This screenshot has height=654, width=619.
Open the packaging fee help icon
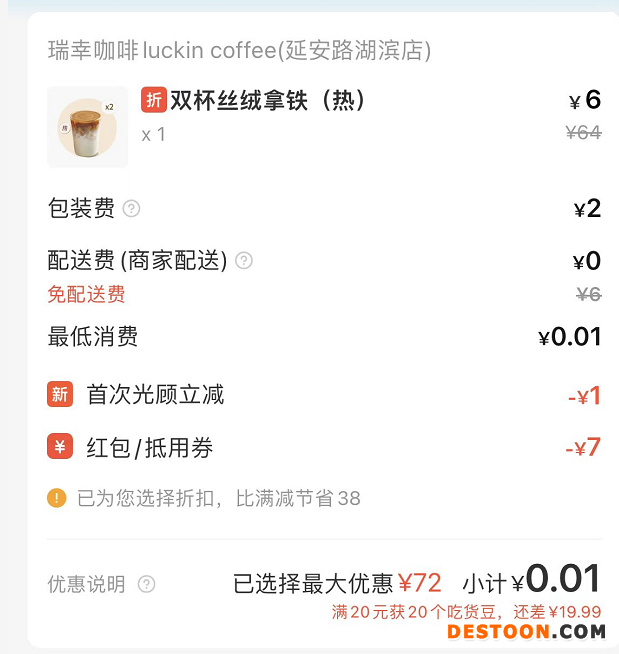point(131,209)
